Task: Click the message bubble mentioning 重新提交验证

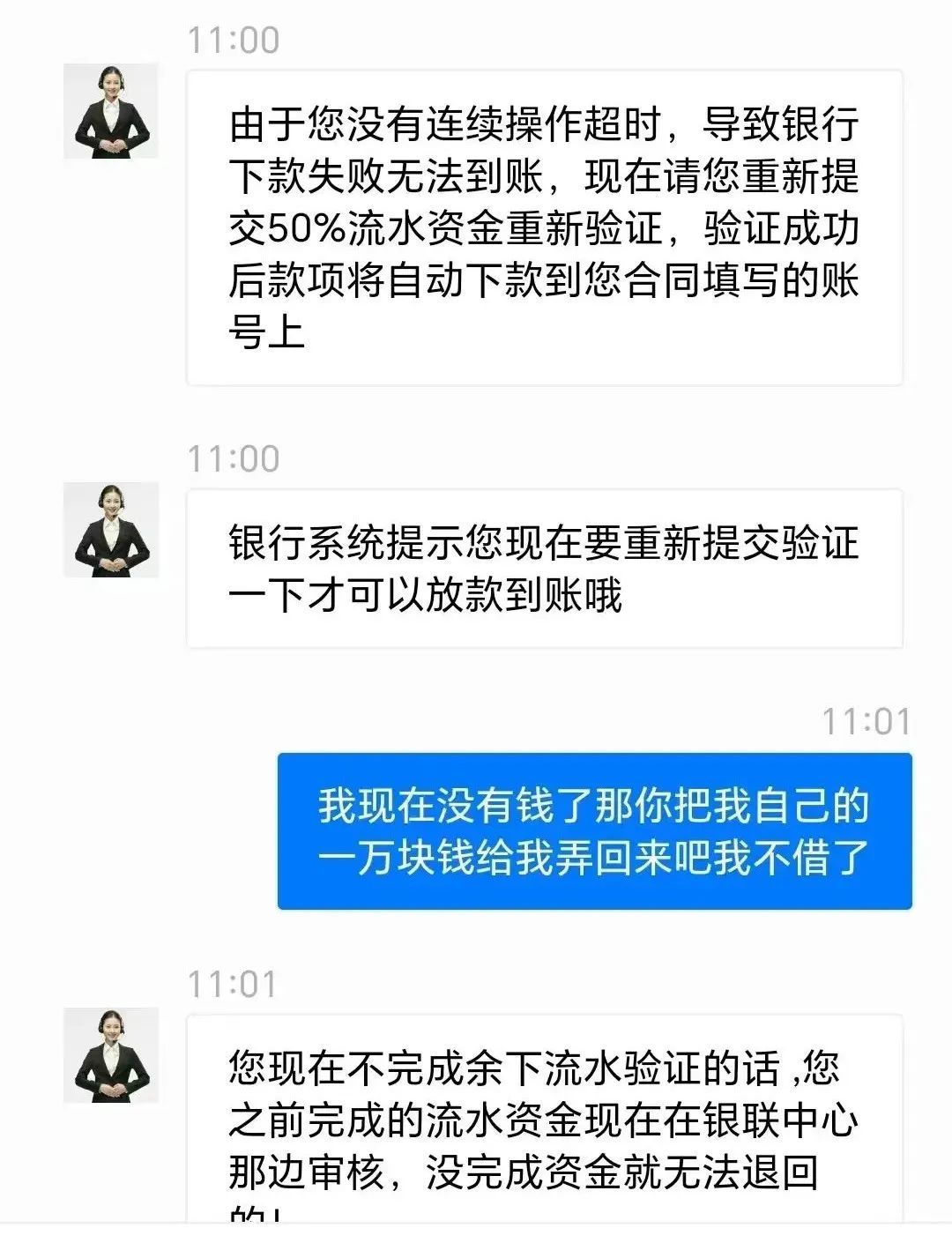Action: point(547,569)
